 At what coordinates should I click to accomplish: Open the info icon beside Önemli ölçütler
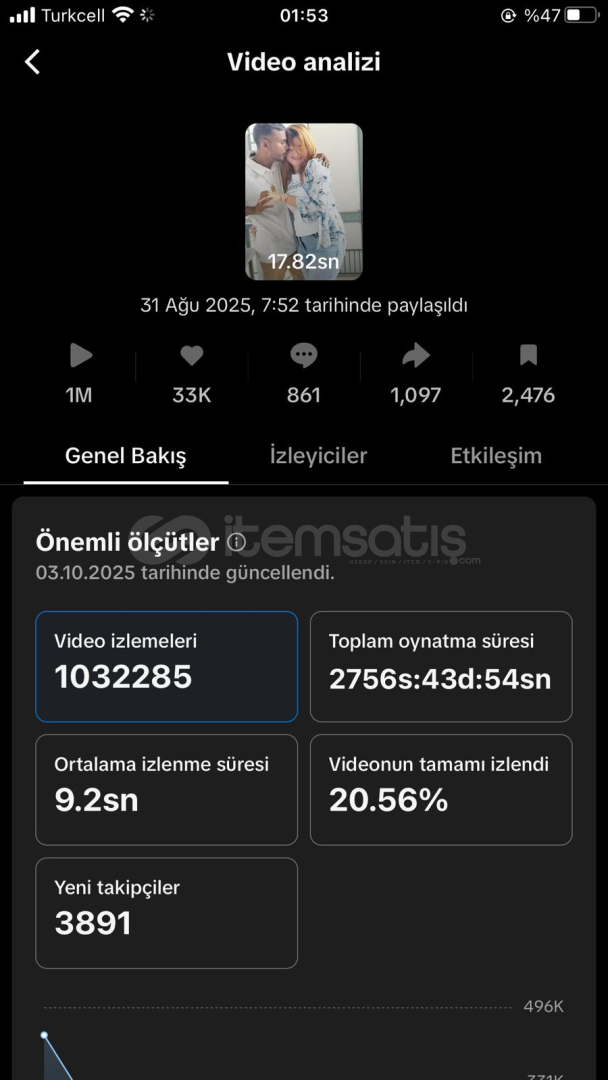(236, 542)
